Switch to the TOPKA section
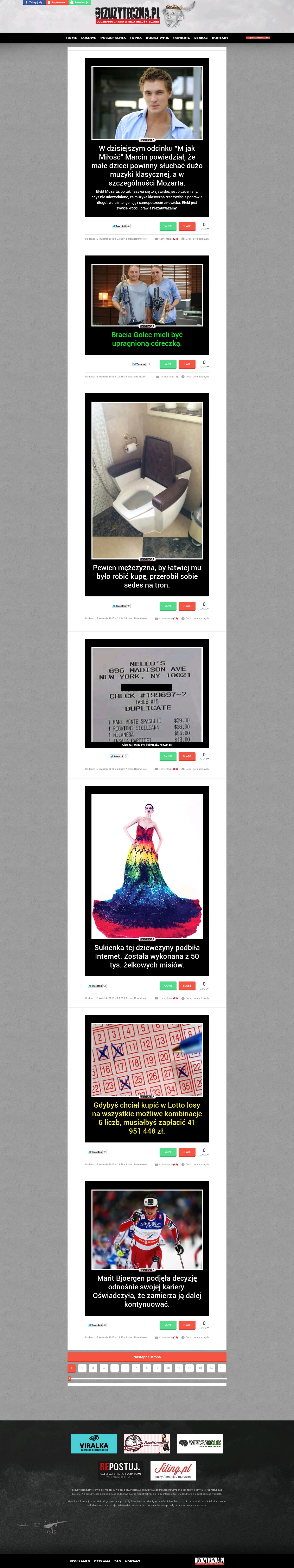 (x=136, y=38)
